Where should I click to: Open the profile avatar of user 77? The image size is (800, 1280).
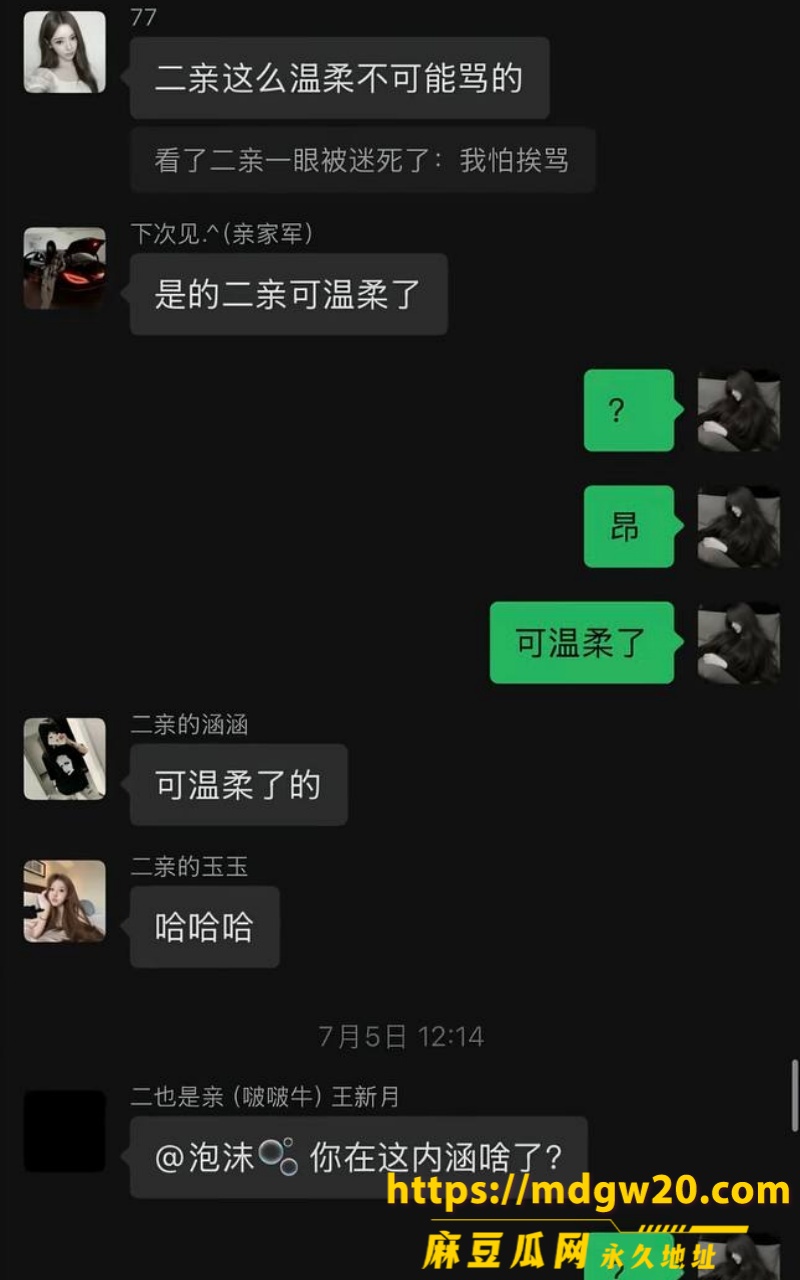point(64,52)
